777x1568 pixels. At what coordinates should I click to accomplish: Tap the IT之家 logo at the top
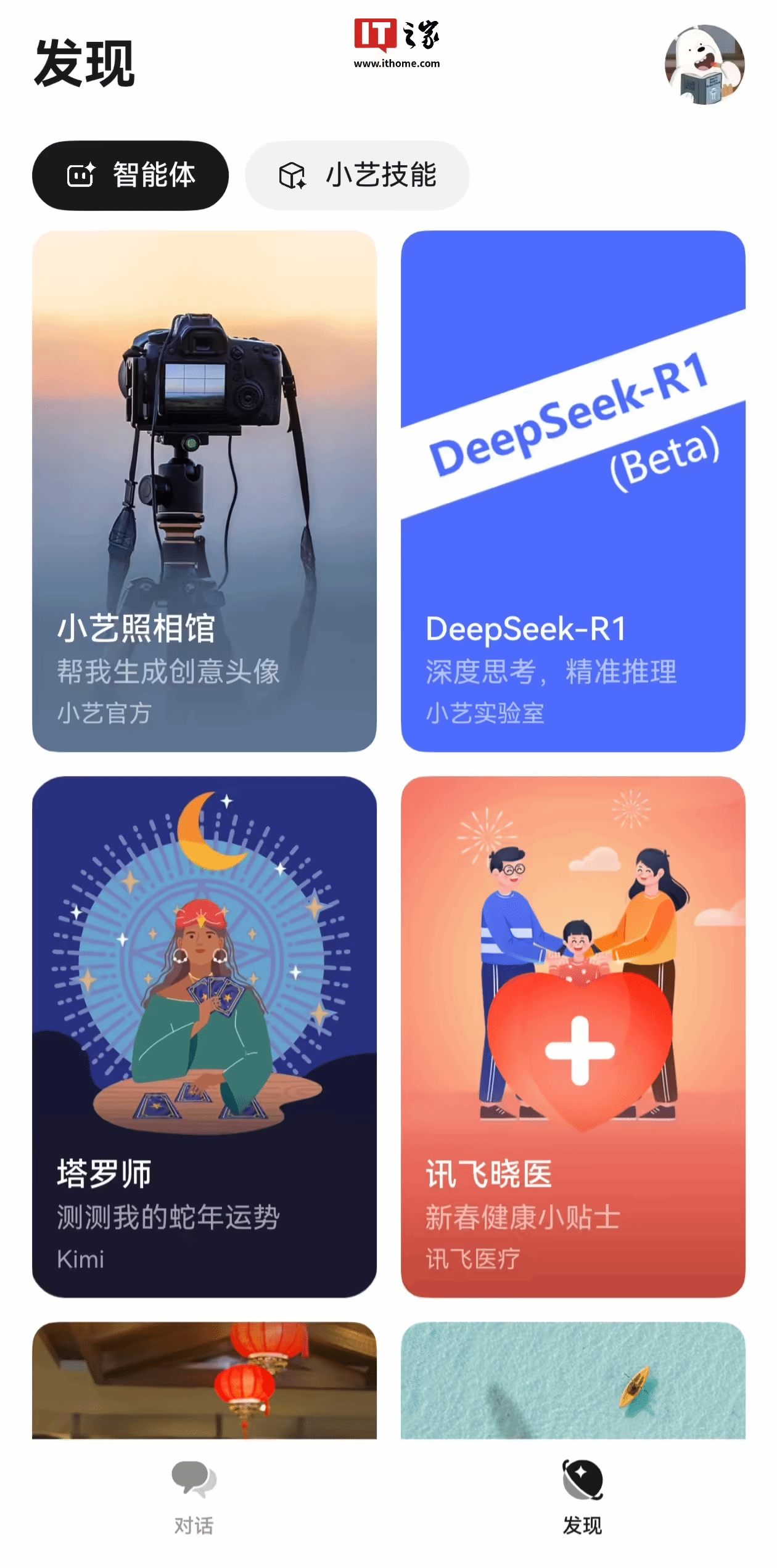coord(398,38)
